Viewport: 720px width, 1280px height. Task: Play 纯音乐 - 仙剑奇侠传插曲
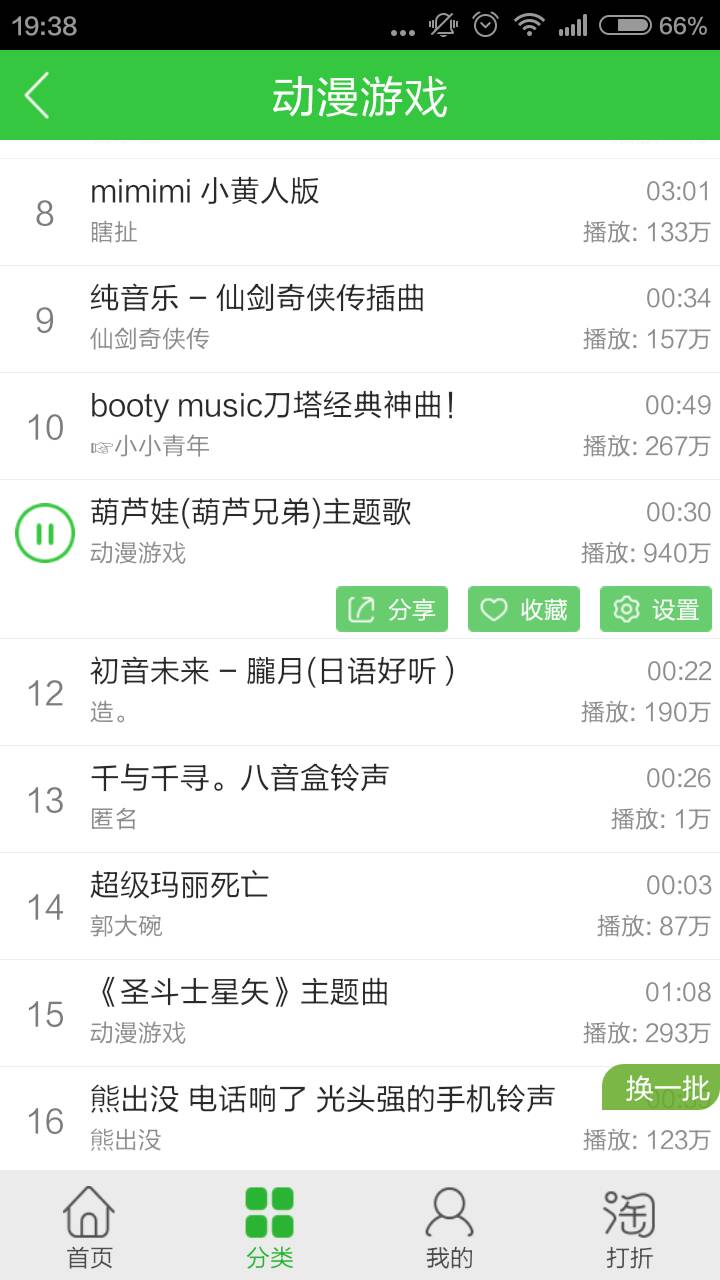[x=360, y=319]
